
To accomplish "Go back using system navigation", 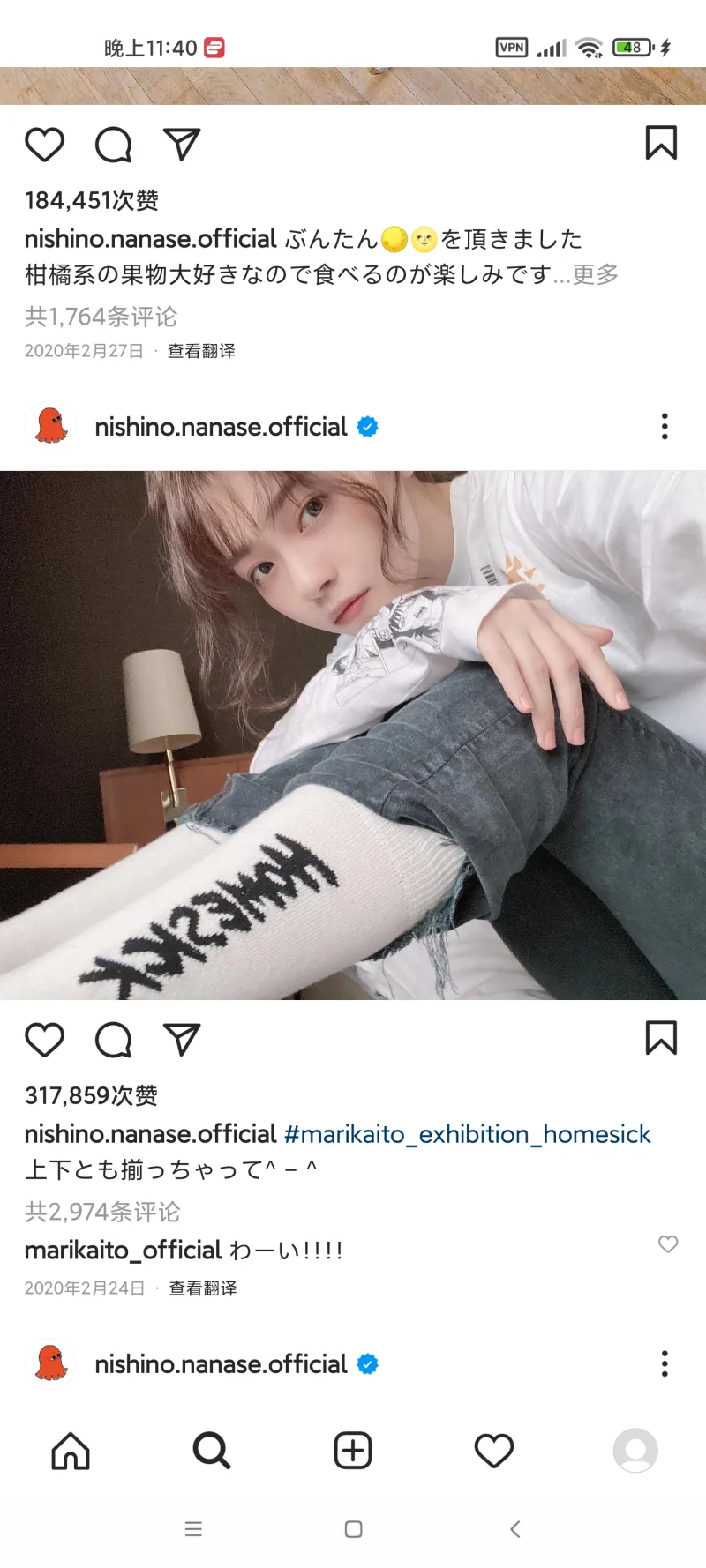I will pyautogui.click(x=515, y=1529).
